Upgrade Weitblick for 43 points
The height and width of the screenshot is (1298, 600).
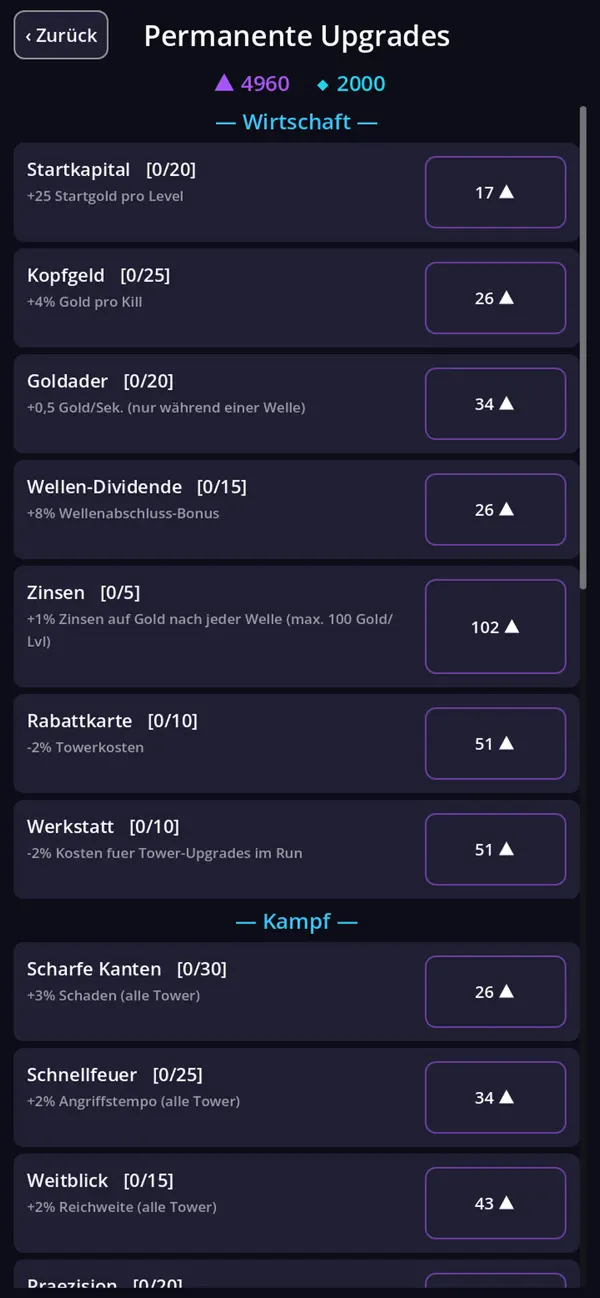tap(495, 1204)
